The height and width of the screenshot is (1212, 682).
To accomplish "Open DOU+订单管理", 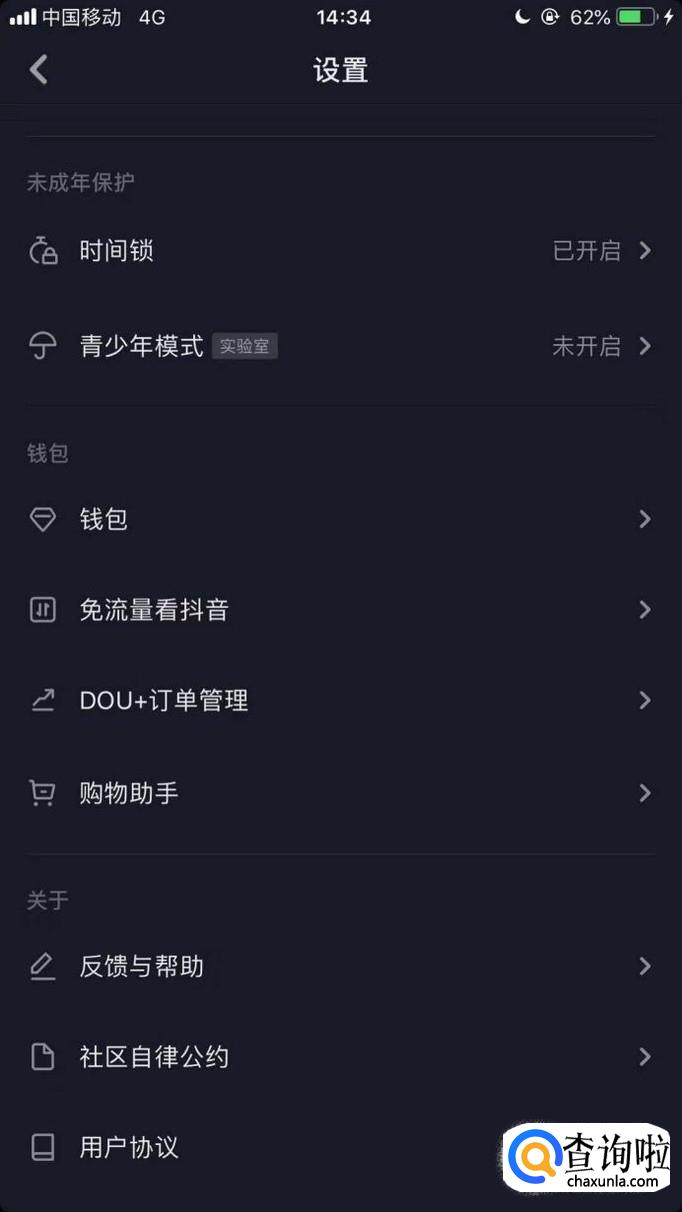I will [x=164, y=701].
